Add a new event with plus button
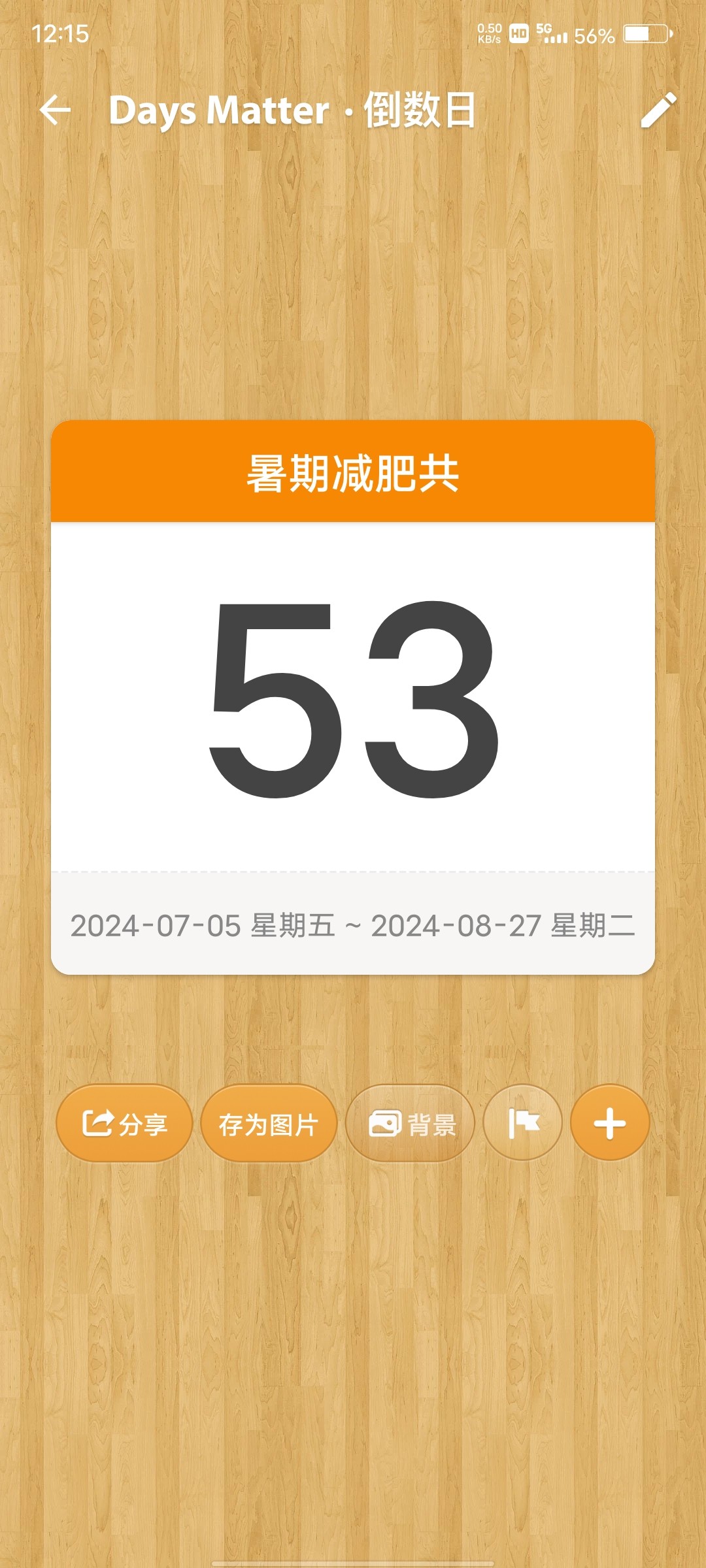This screenshot has height=1568, width=706. click(x=609, y=1124)
